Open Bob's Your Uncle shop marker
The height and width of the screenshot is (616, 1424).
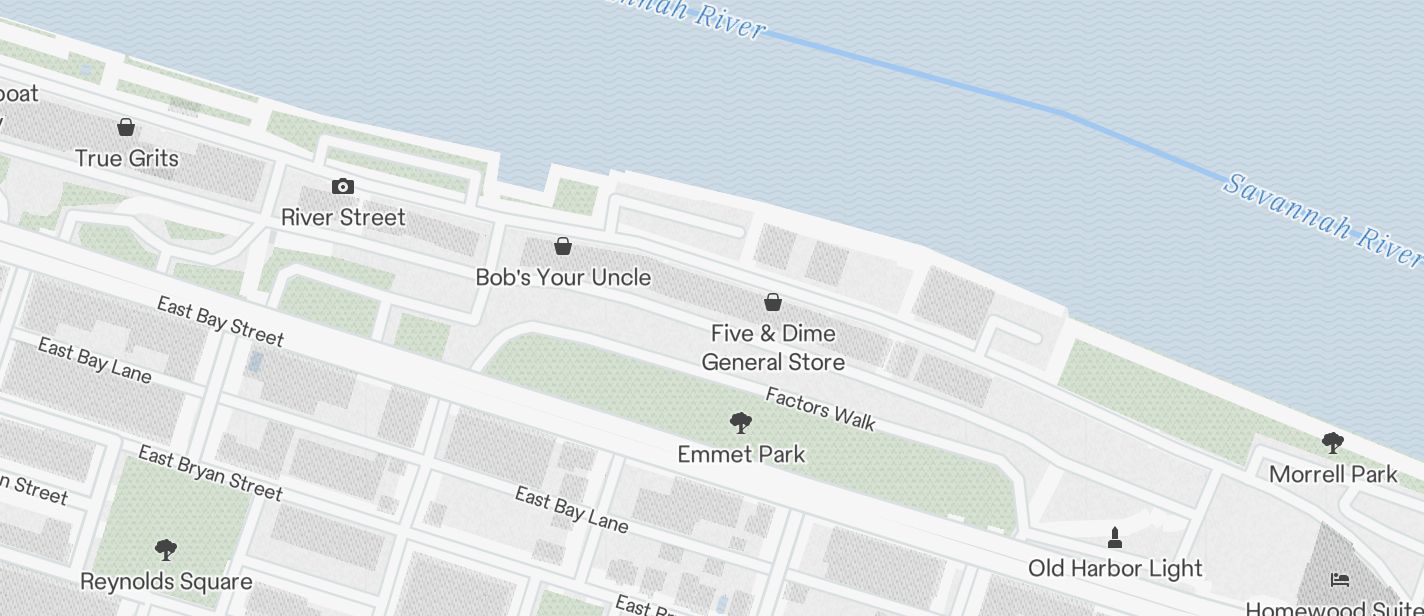pyautogui.click(x=563, y=246)
